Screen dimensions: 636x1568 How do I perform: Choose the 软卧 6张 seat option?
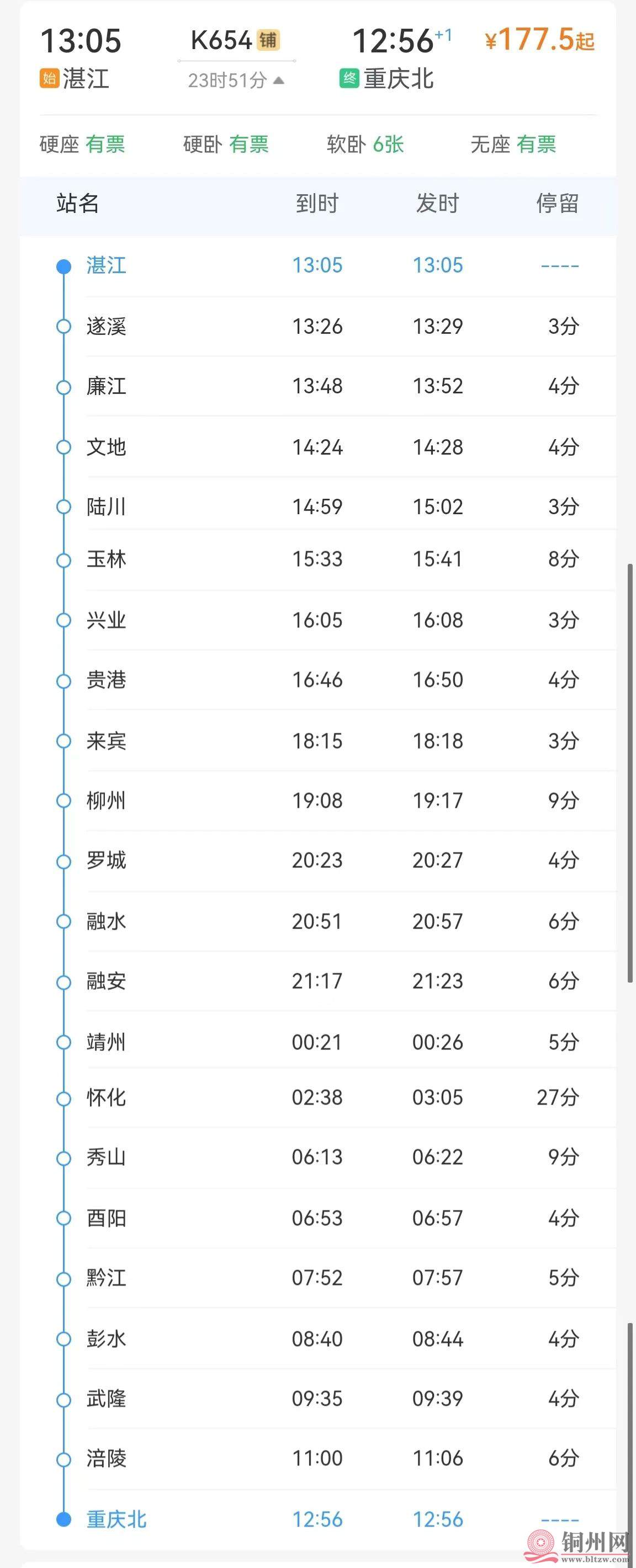pos(365,145)
